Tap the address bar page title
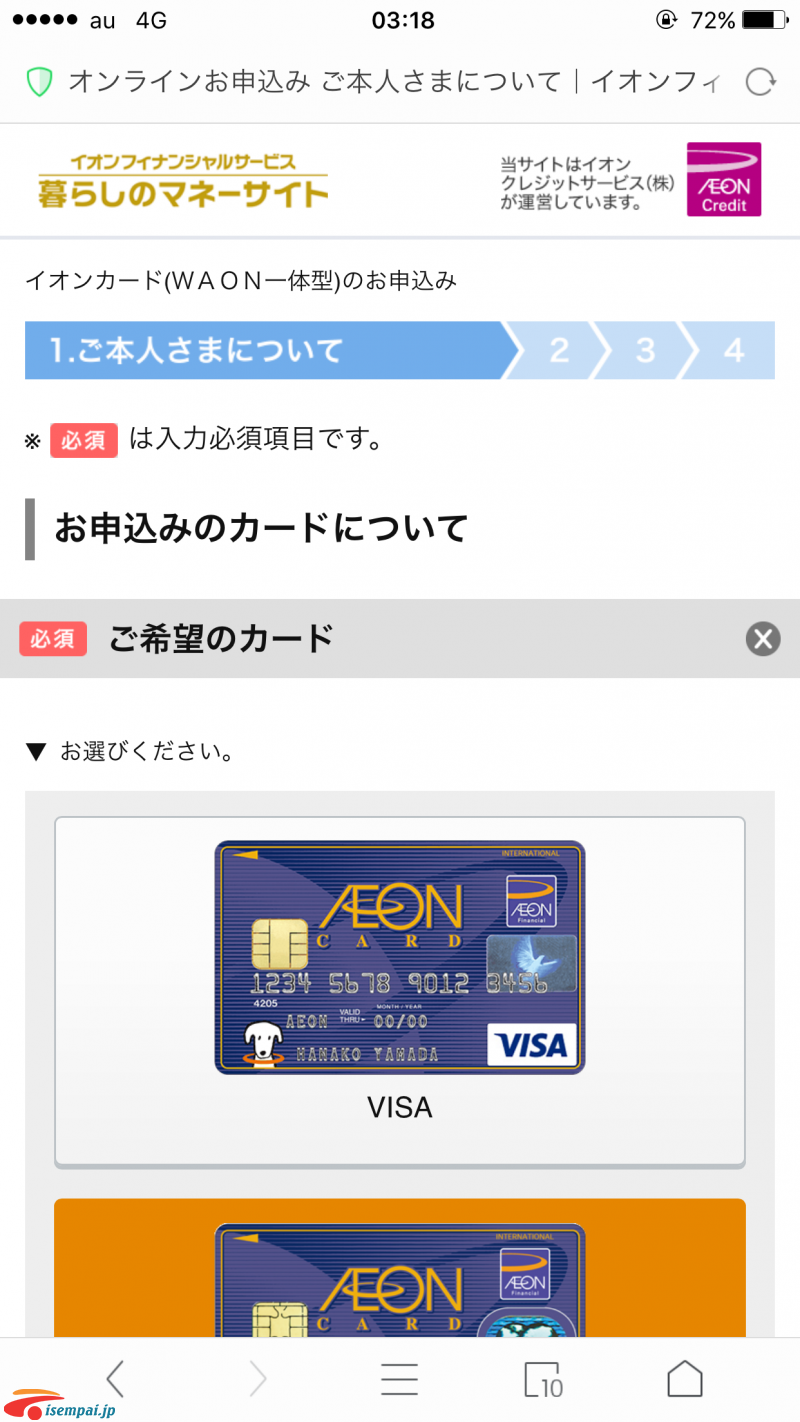Image resolution: width=800 pixels, height=1422 pixels. (392, 82)
